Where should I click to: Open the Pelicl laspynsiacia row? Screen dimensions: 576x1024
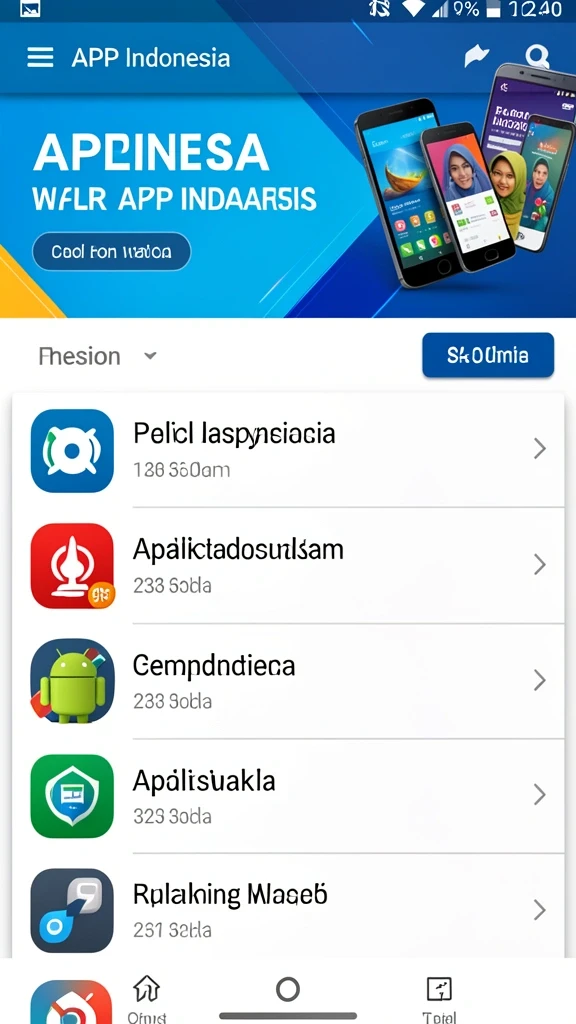pos(288,449)
